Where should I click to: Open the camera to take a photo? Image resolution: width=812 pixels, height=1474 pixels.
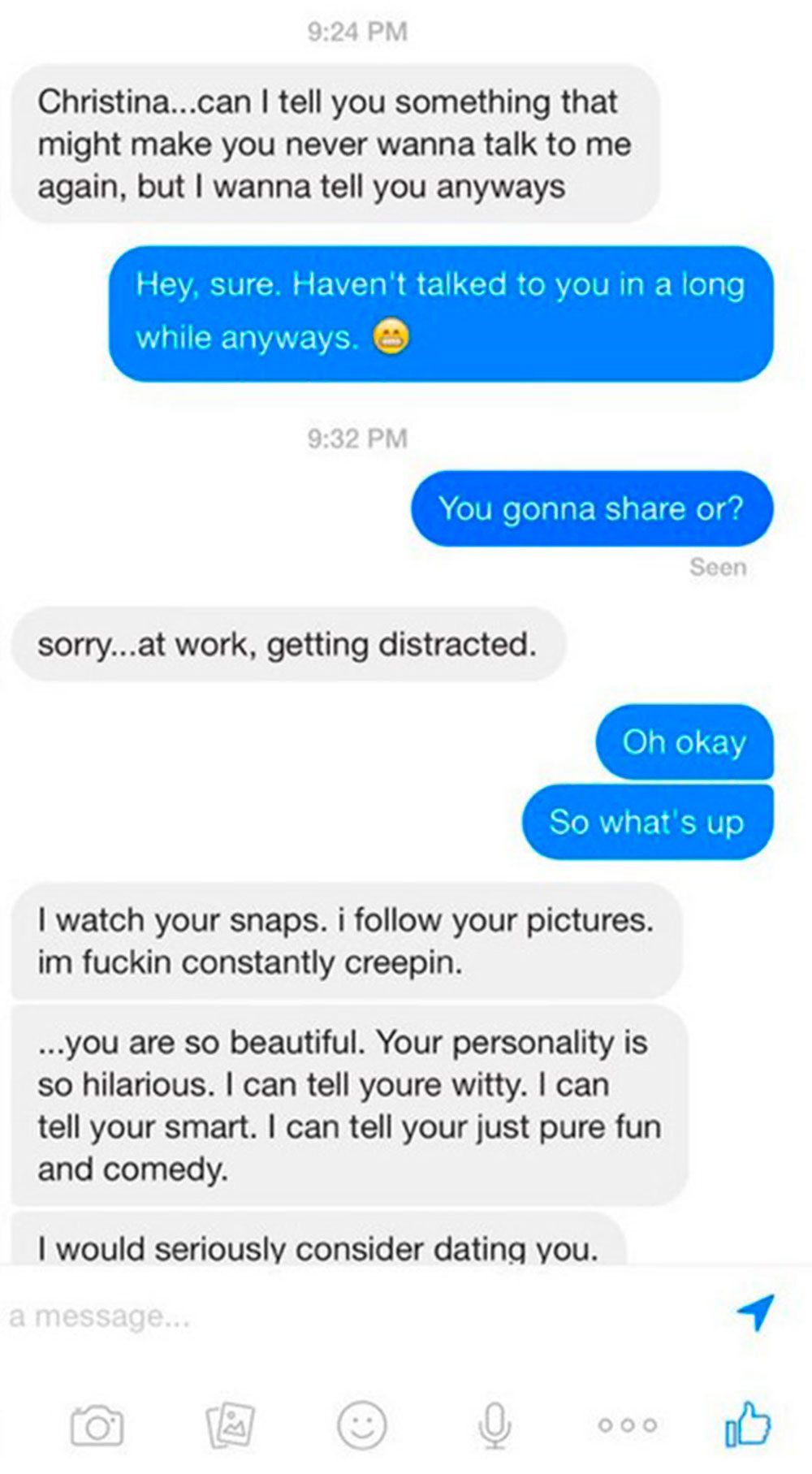(97, 1426)
